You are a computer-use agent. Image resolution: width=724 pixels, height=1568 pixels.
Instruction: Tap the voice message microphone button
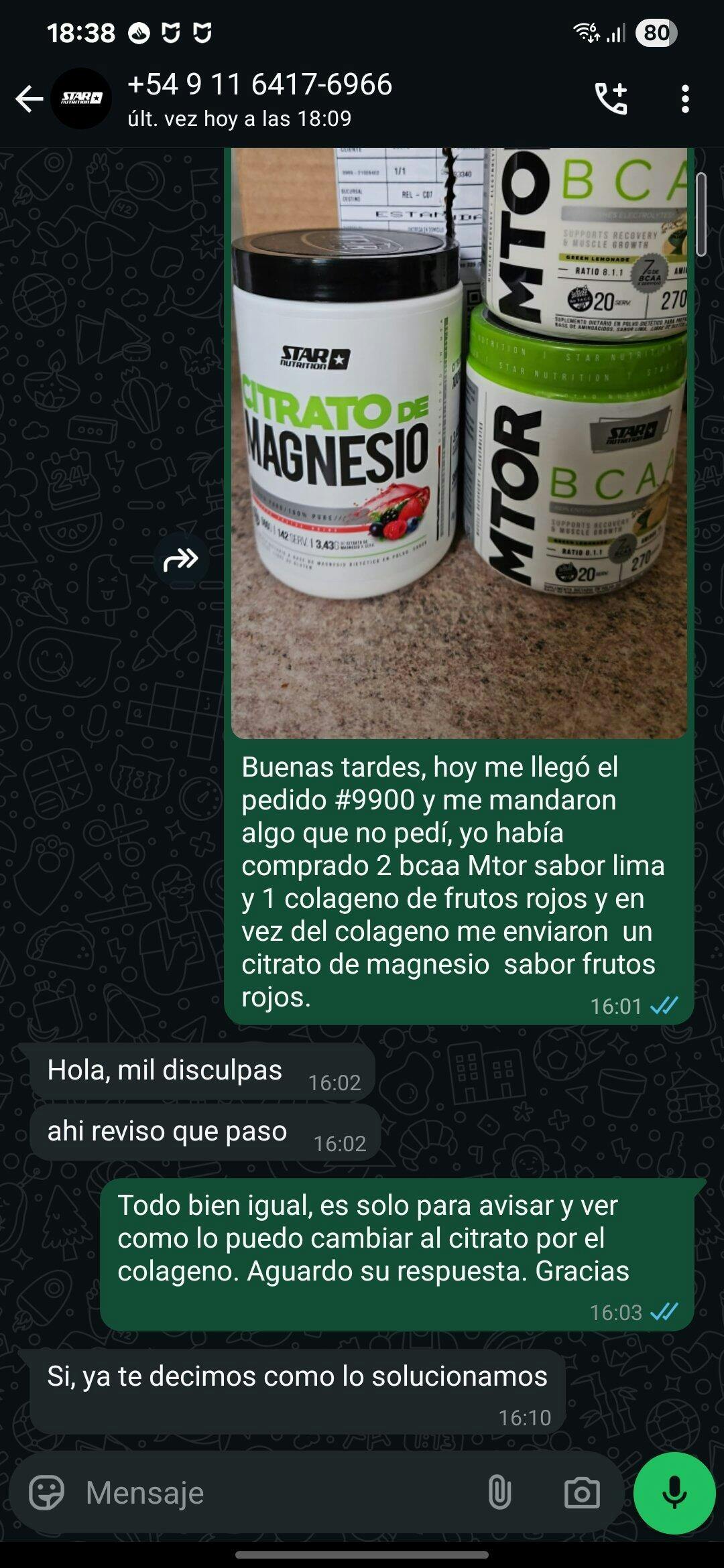click(674, 1492)
